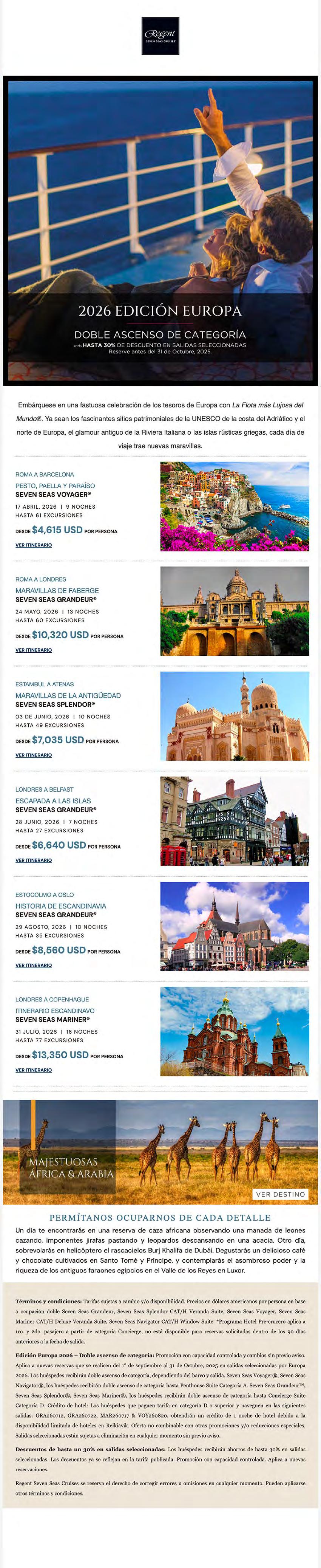Viewport: 321px width, 1568px height.
Task: Open the Maravillas de Faberge cruise photo
Action: [235, 611]
